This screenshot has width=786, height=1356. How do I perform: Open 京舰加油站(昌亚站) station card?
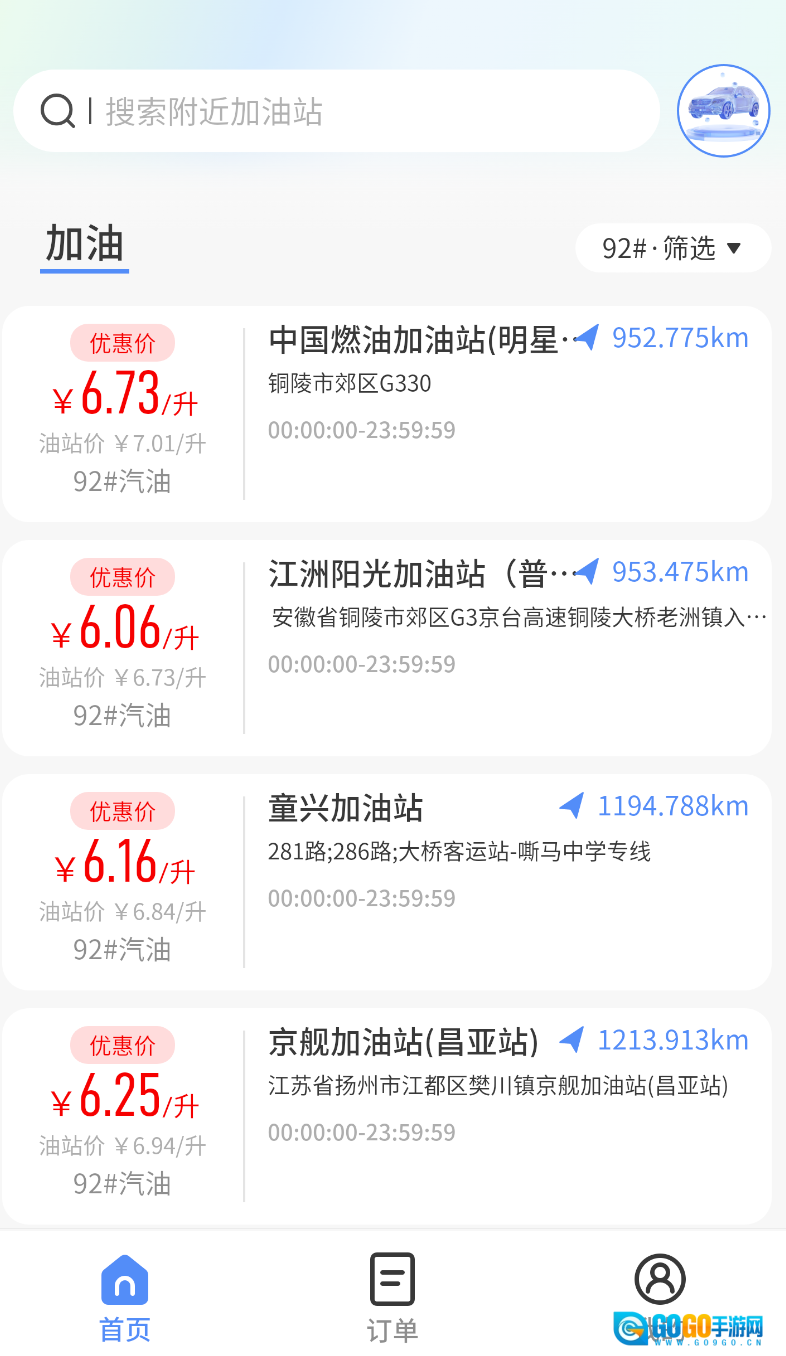click(404, 1042)
